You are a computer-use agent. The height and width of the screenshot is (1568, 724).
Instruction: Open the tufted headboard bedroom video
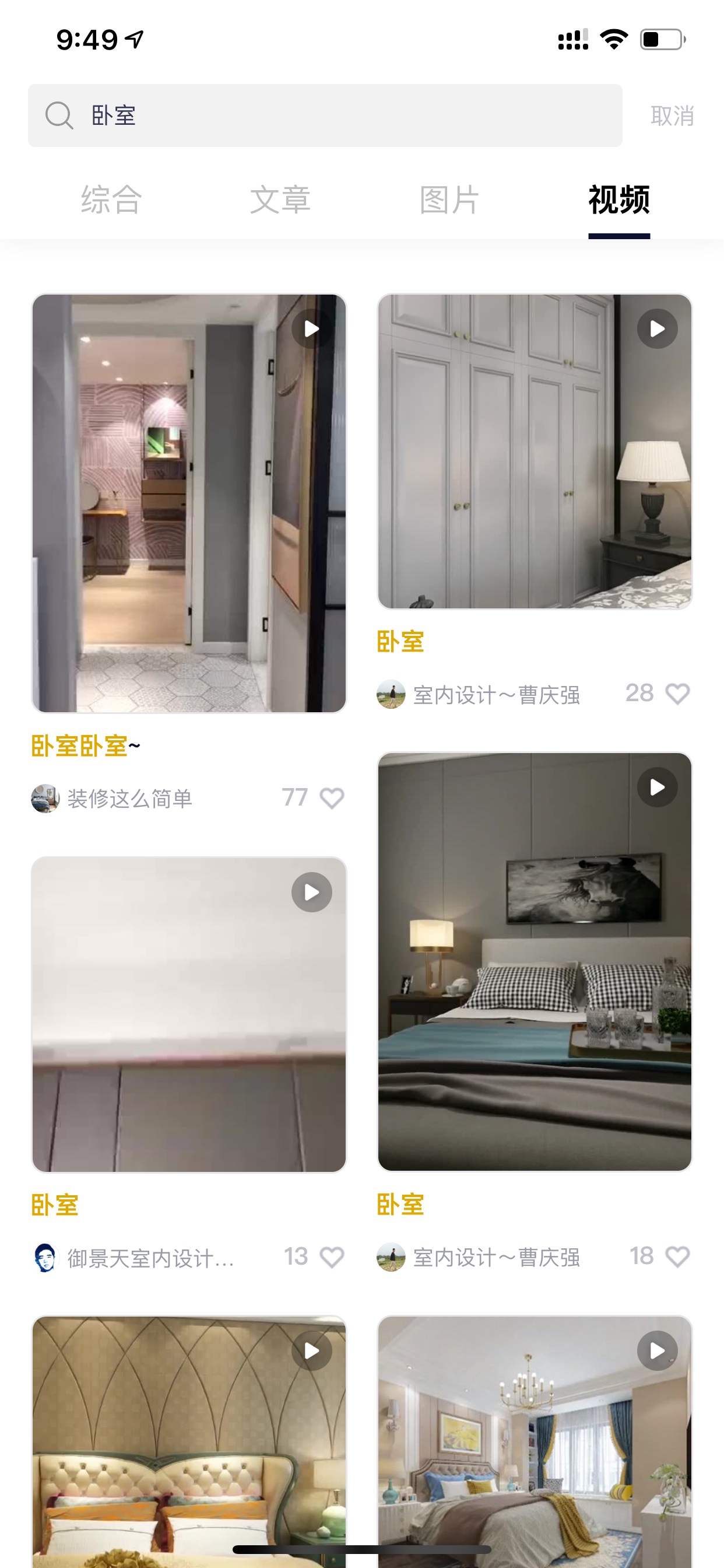tap(189, 1441)
